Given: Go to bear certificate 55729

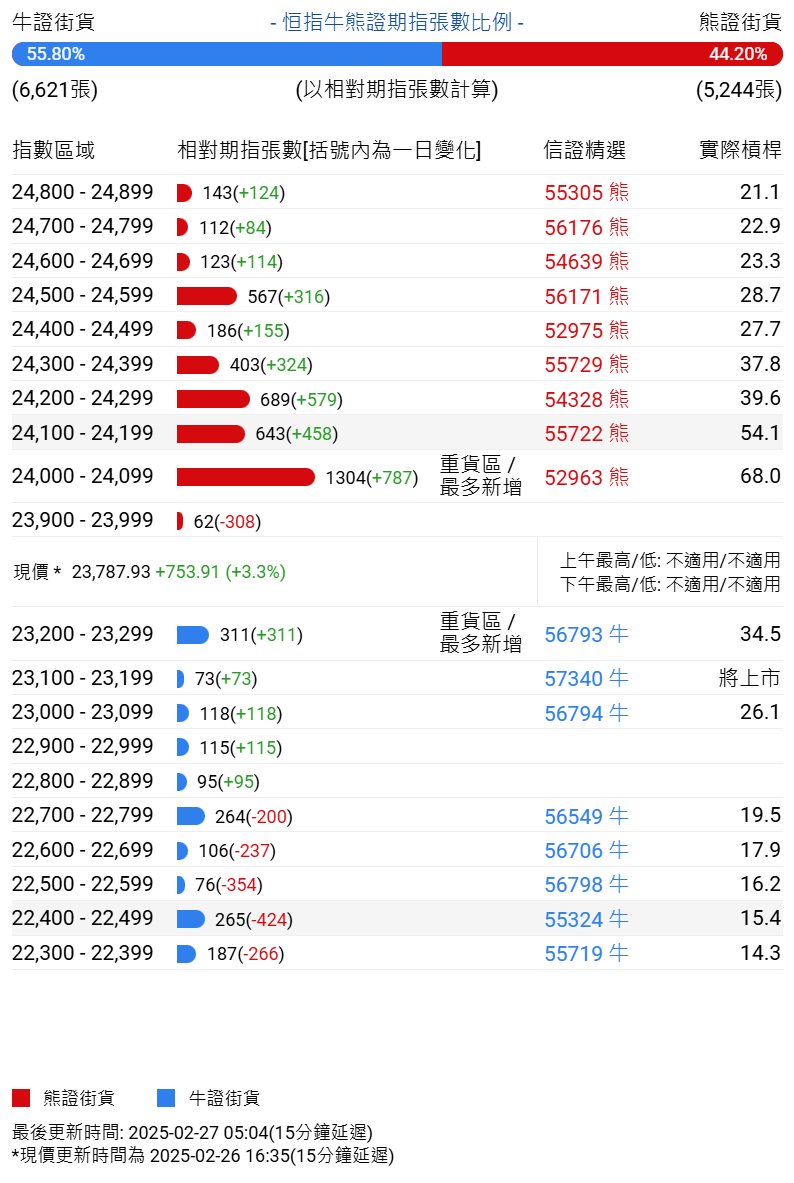Looking at the screenshot, I should (x=586, y=364).
